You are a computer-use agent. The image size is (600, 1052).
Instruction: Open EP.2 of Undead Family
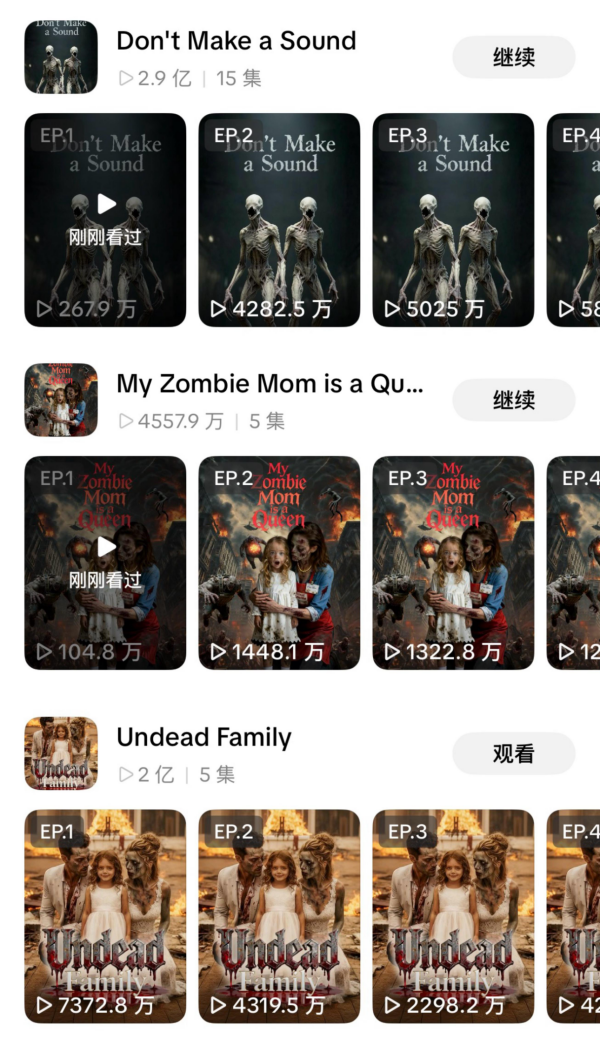pyautogui.click(x=279, y=916)
